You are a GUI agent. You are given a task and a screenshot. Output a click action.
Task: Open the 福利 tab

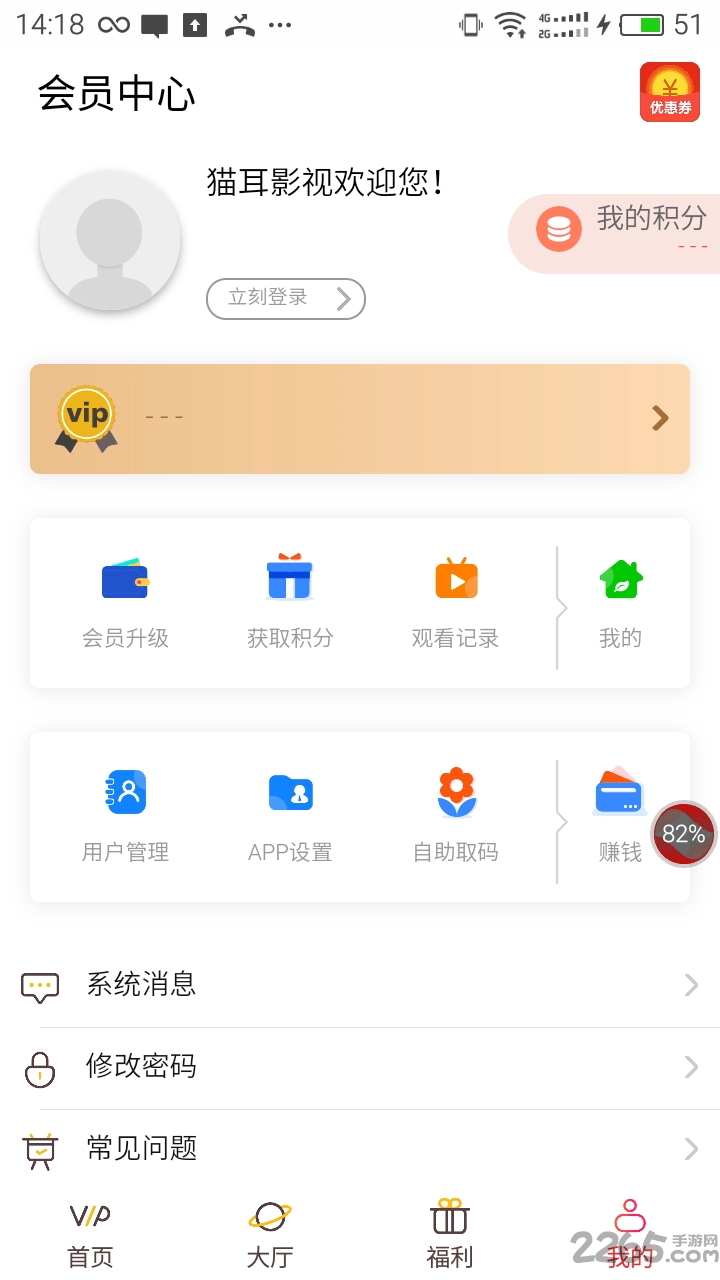point(449,1232)
